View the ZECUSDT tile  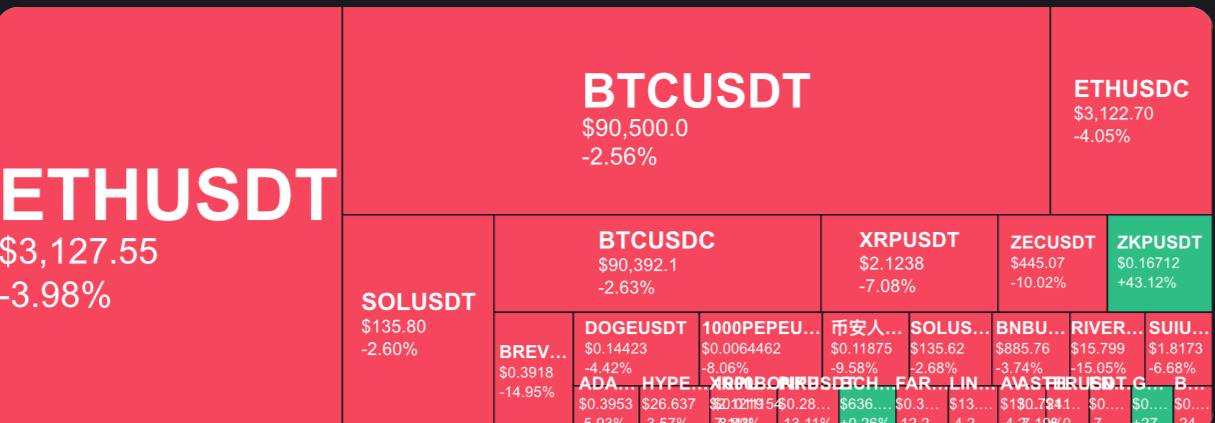tap(1052, 263)
